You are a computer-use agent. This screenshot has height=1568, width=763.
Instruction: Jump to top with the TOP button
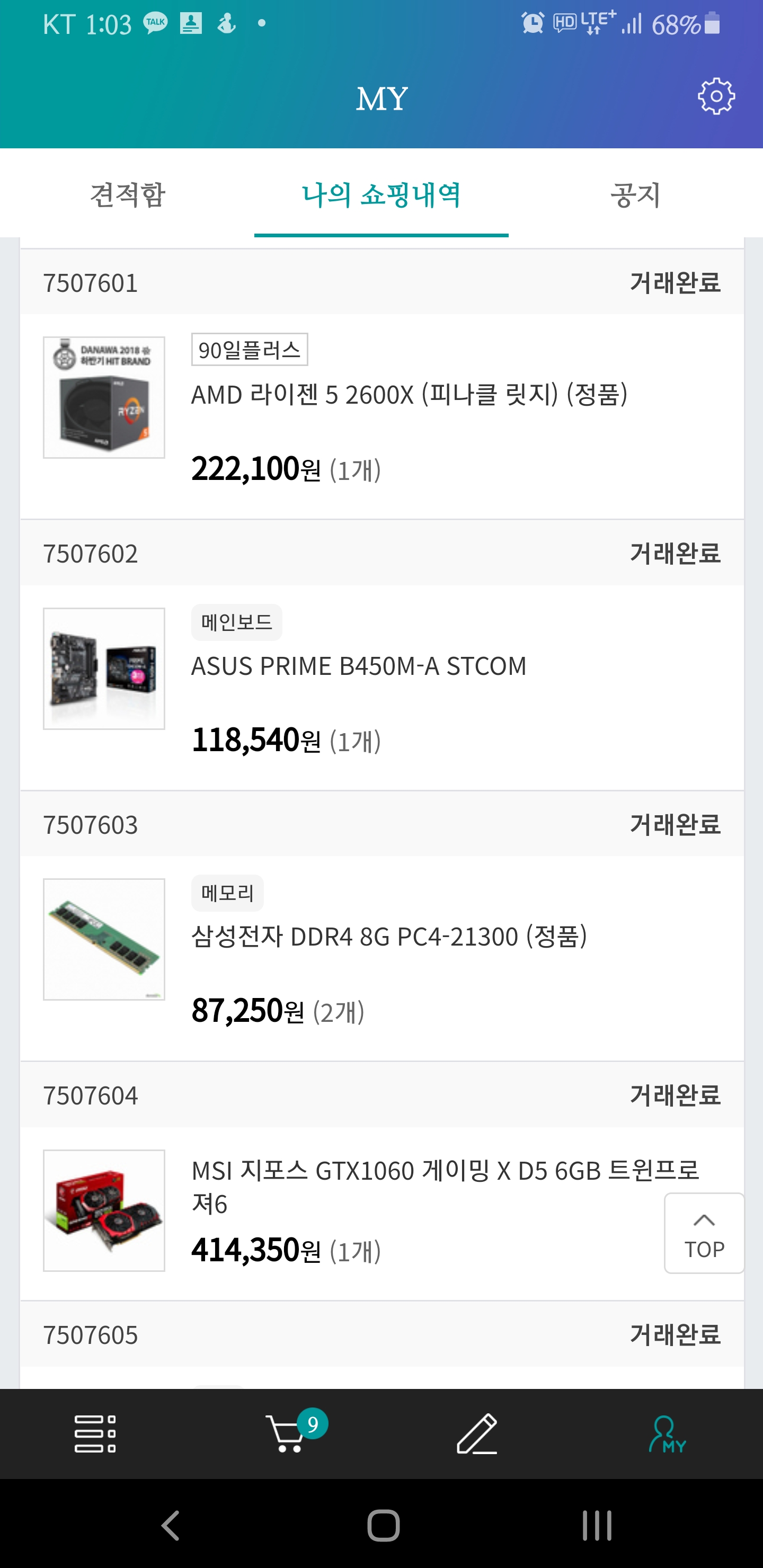click(x=704, y=1233)
